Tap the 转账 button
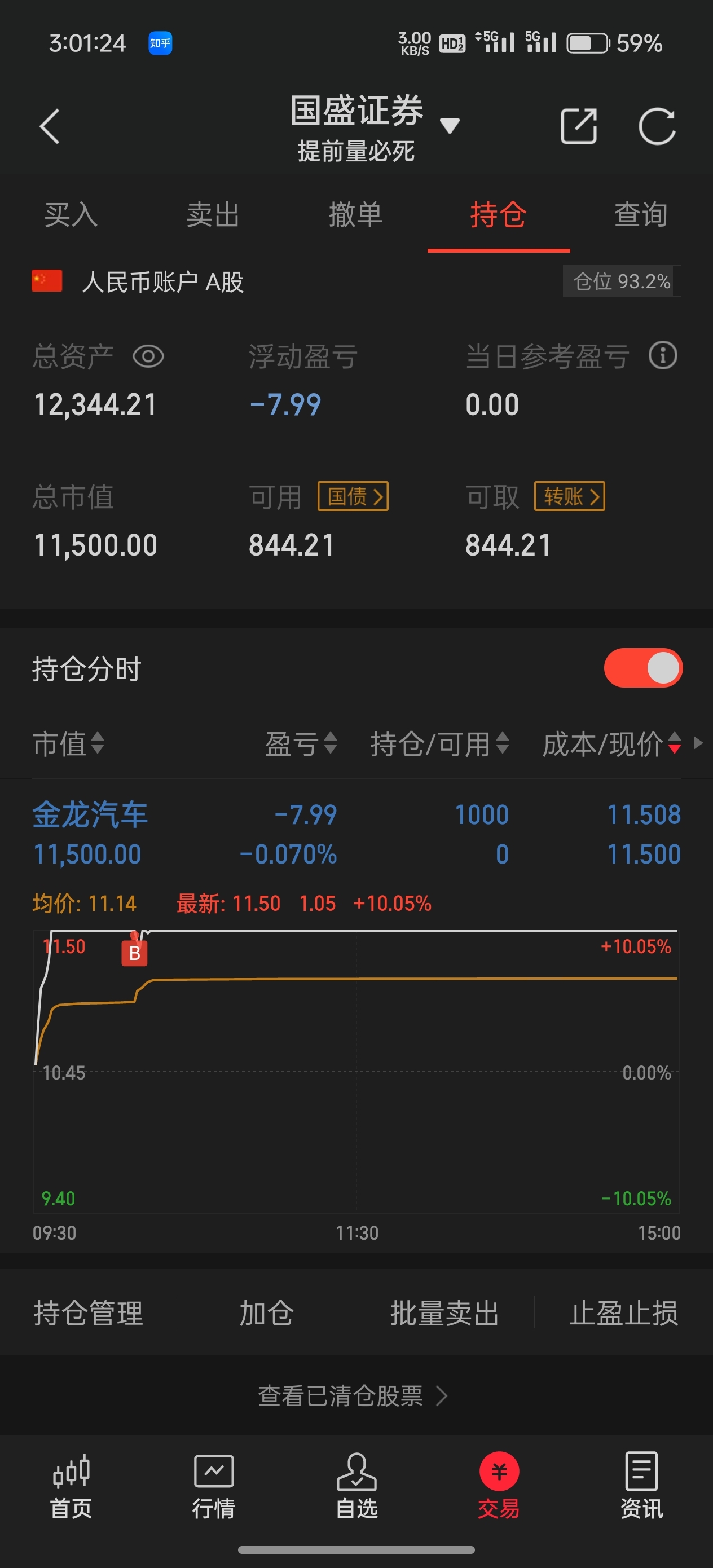This screenshot has height=1568, width=713. (569, 497)
